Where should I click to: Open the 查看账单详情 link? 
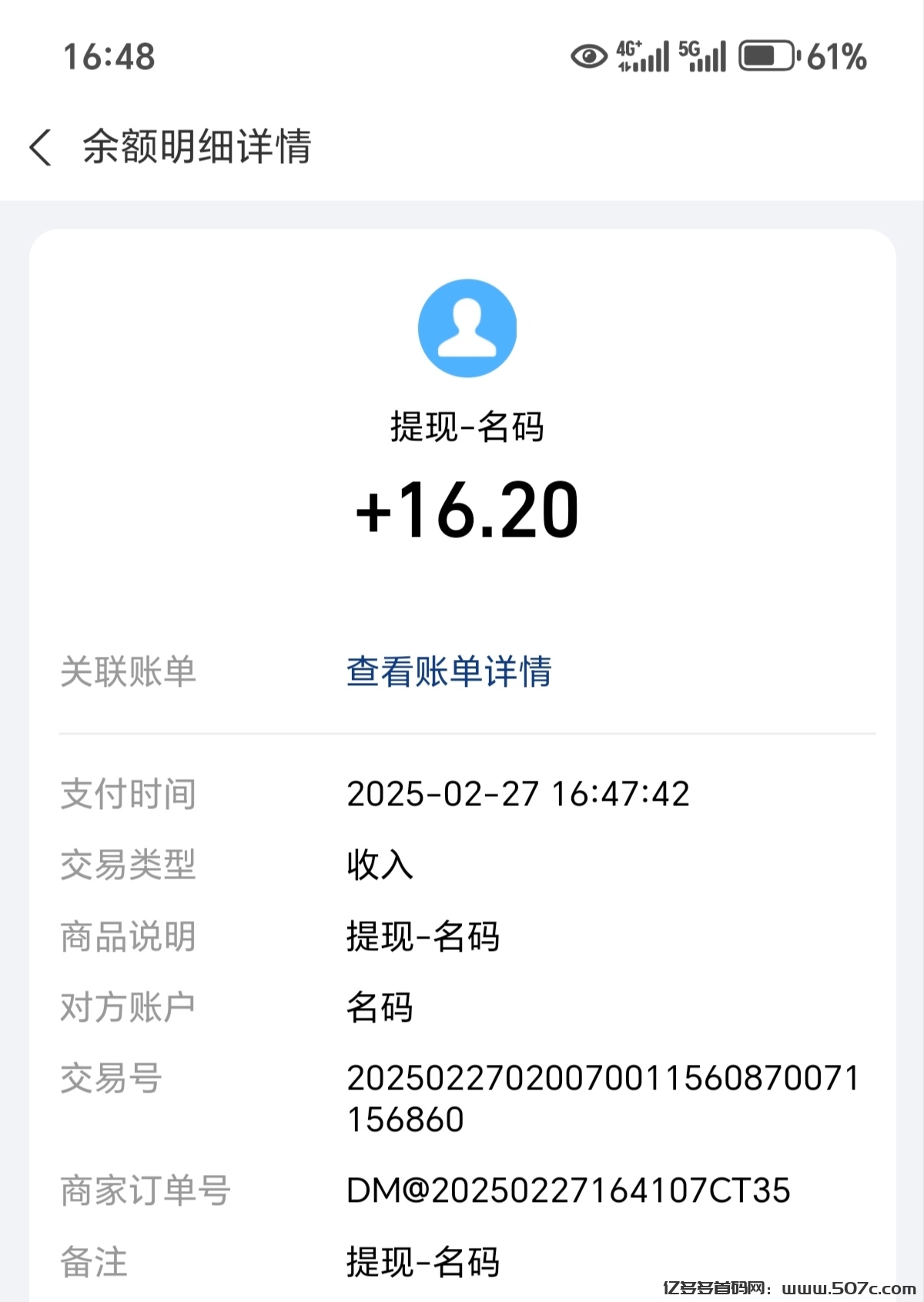(449, 671)
